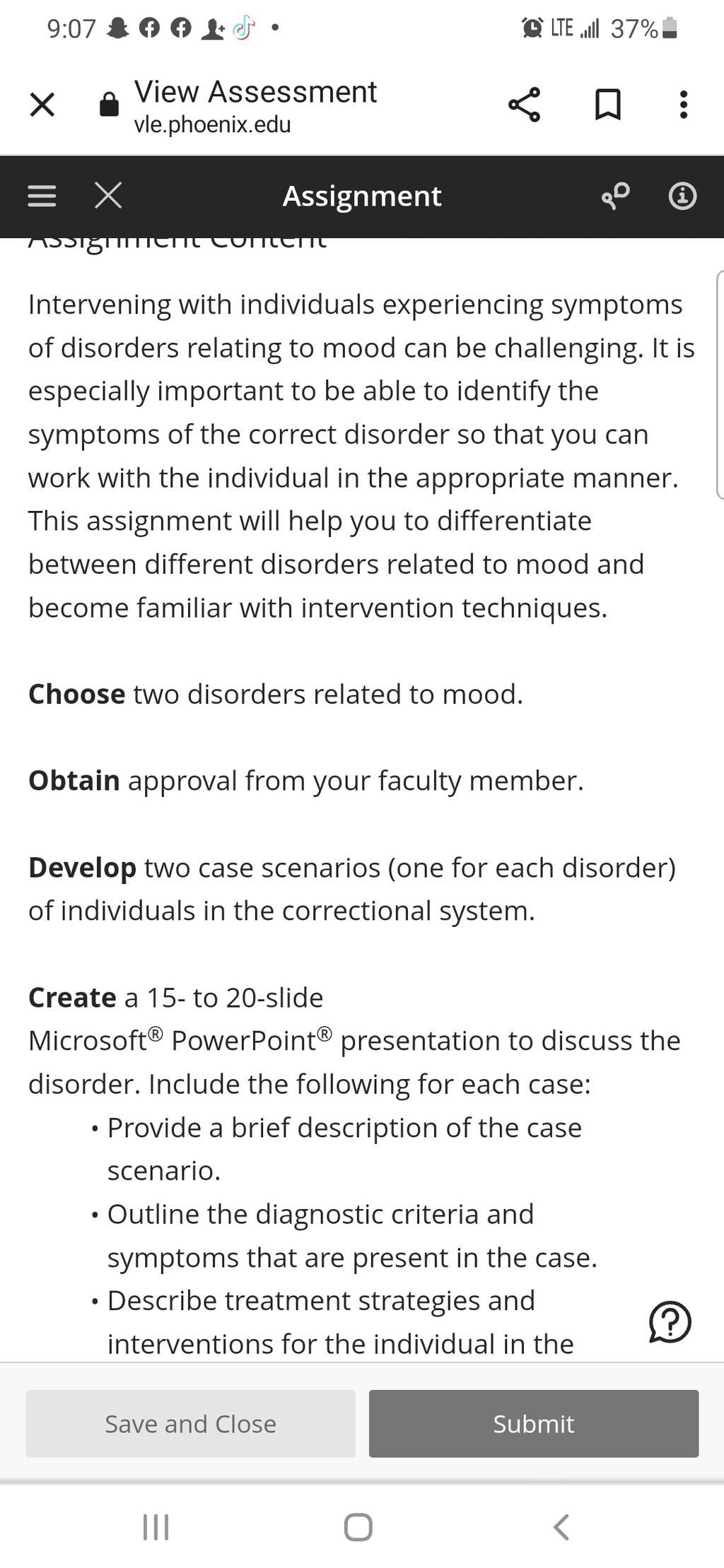Viewport: 724px width, 1568px height.
Task: Open the hamburger menu in Assignment bar
Action: 42,196
